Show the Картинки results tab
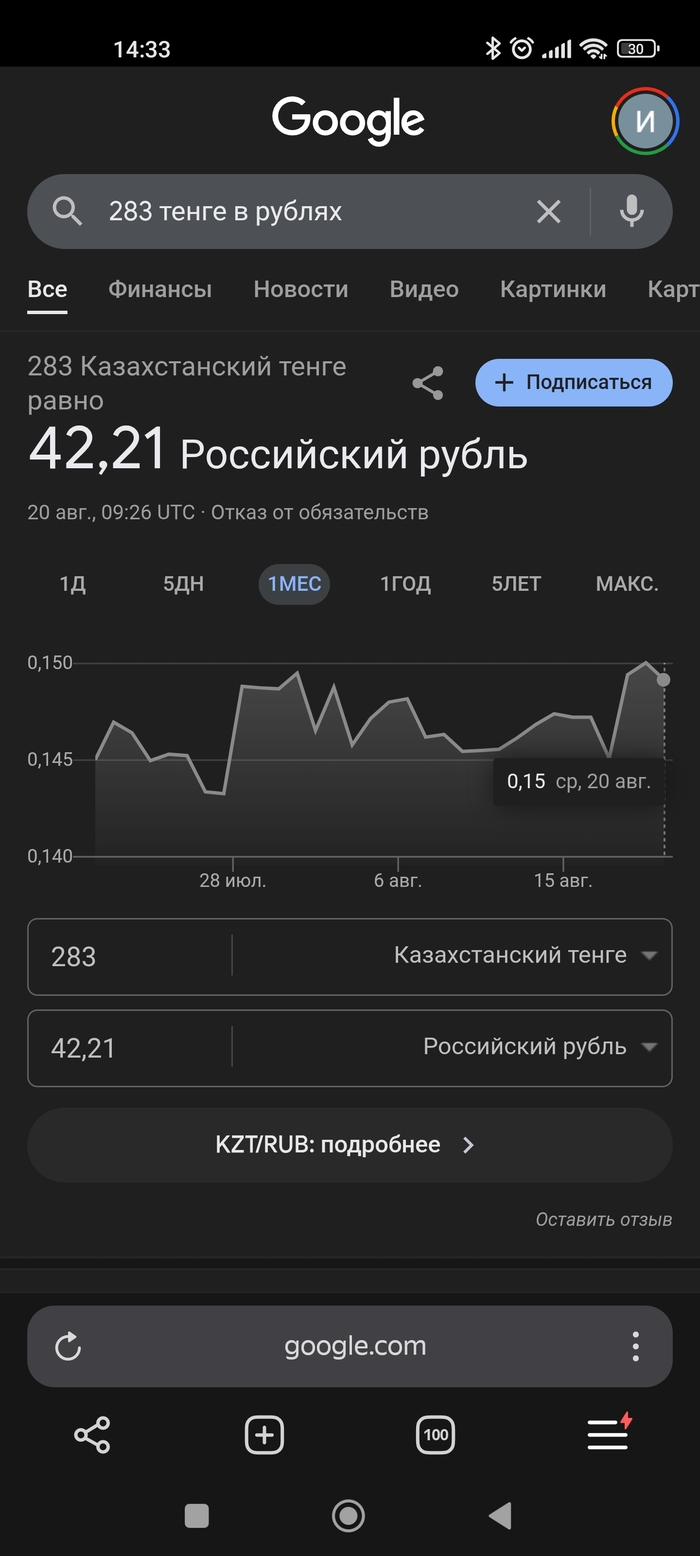 [x=553, y=289]
